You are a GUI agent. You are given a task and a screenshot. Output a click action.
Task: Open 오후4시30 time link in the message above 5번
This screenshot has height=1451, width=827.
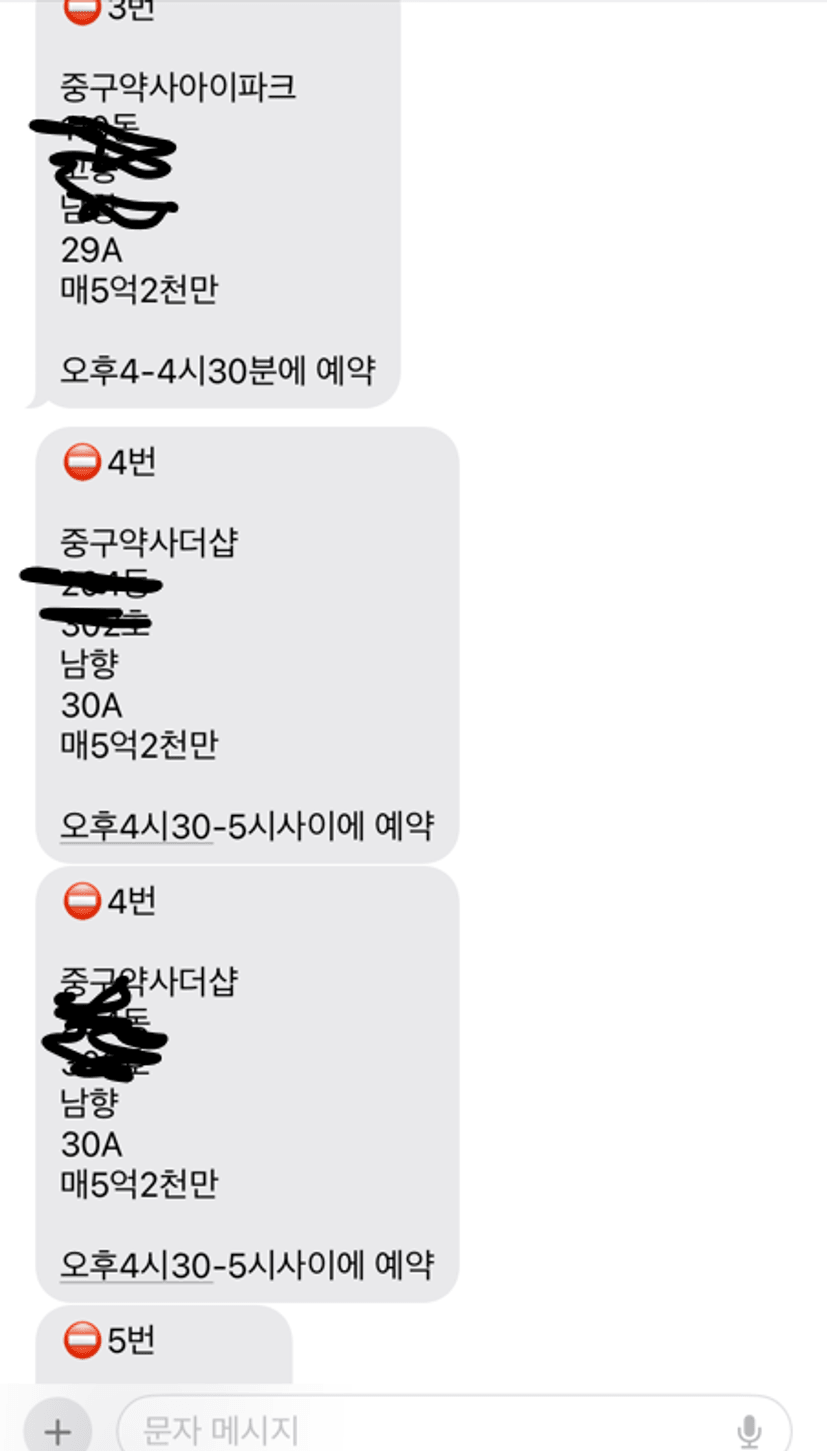(x=136, y=1264)
